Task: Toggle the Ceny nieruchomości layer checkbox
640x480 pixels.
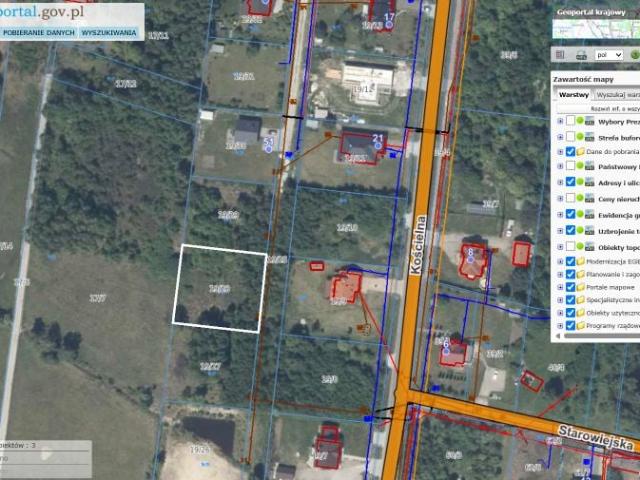Action: [x=570, y=198]
